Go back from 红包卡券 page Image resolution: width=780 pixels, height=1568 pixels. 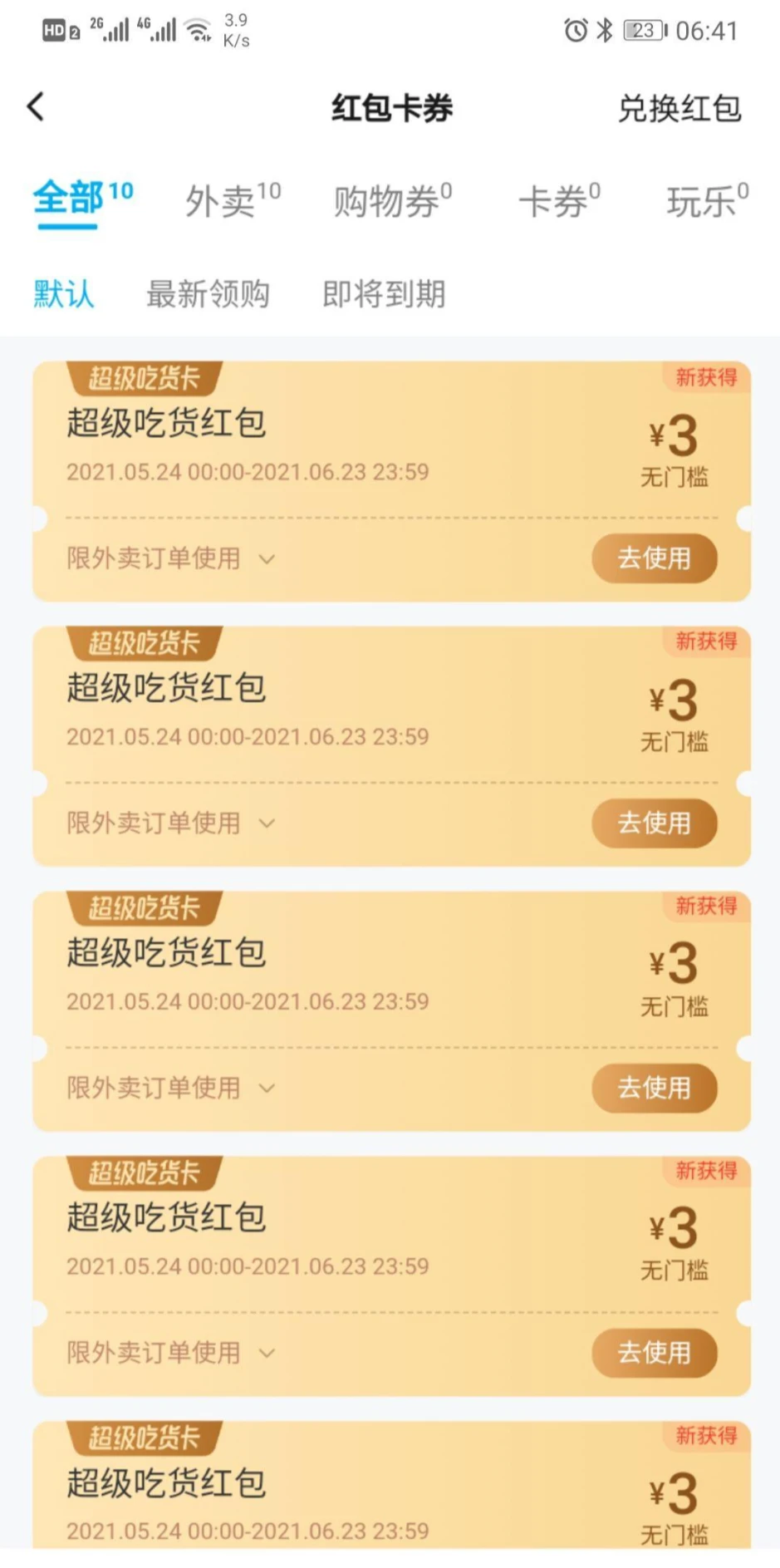click(x=36, y=107)
